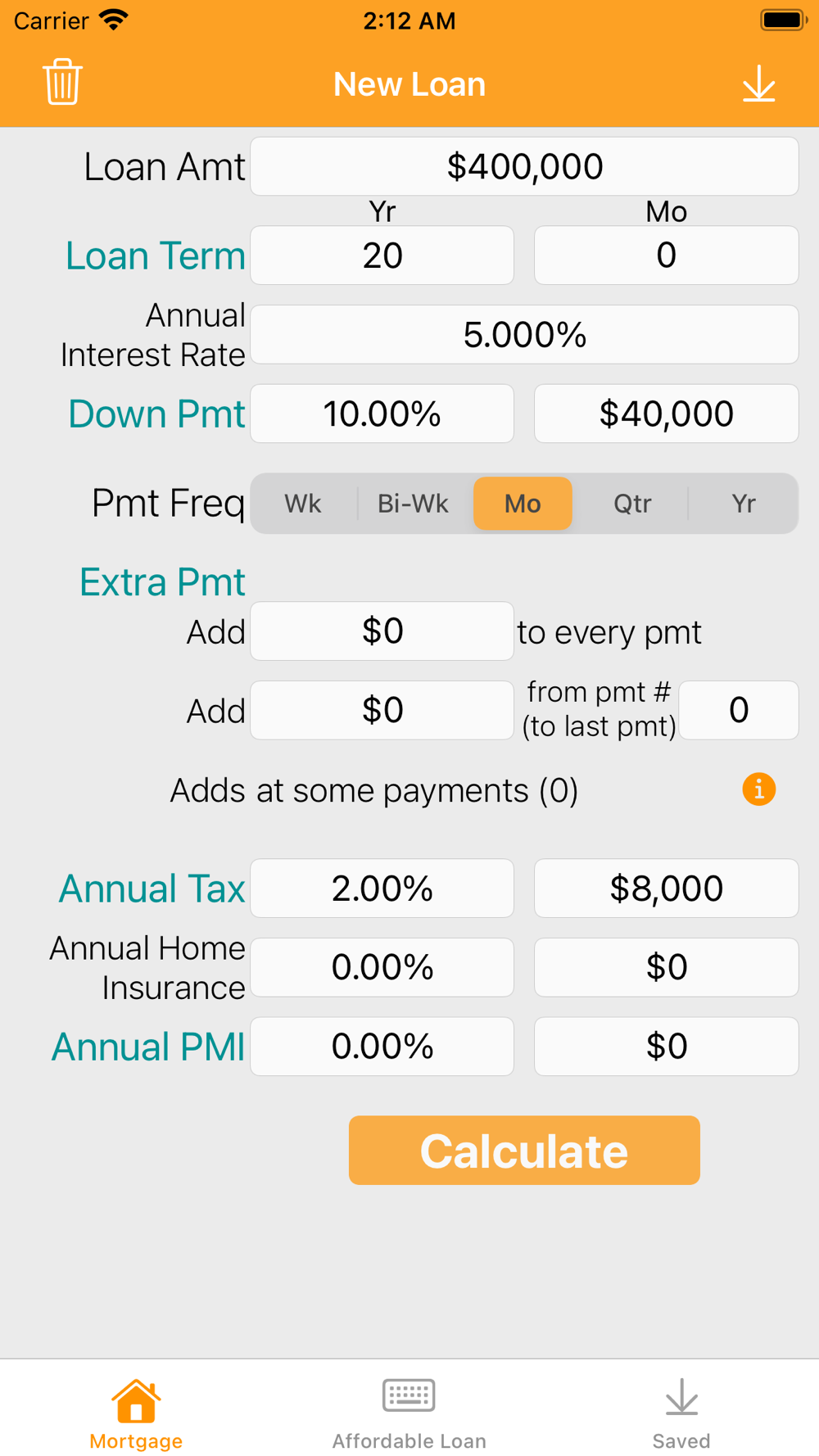
Task: Open the Saved tab
Action: tap(681, 1413)
